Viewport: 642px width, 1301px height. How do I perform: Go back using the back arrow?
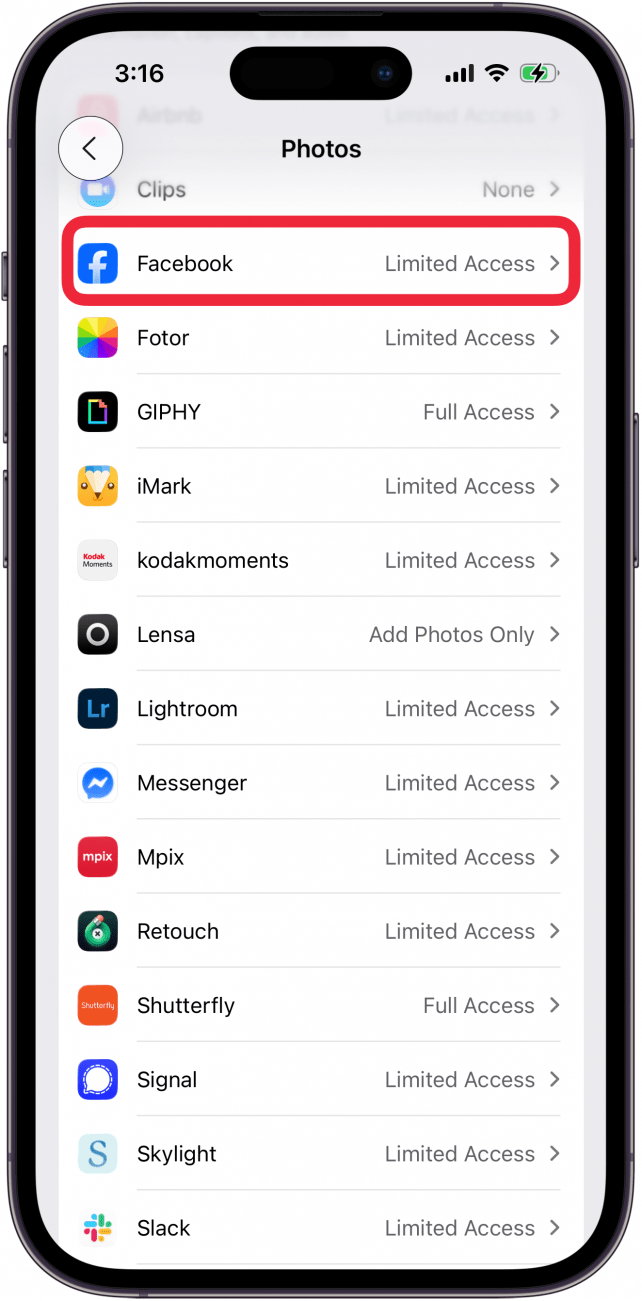point(90,149)
